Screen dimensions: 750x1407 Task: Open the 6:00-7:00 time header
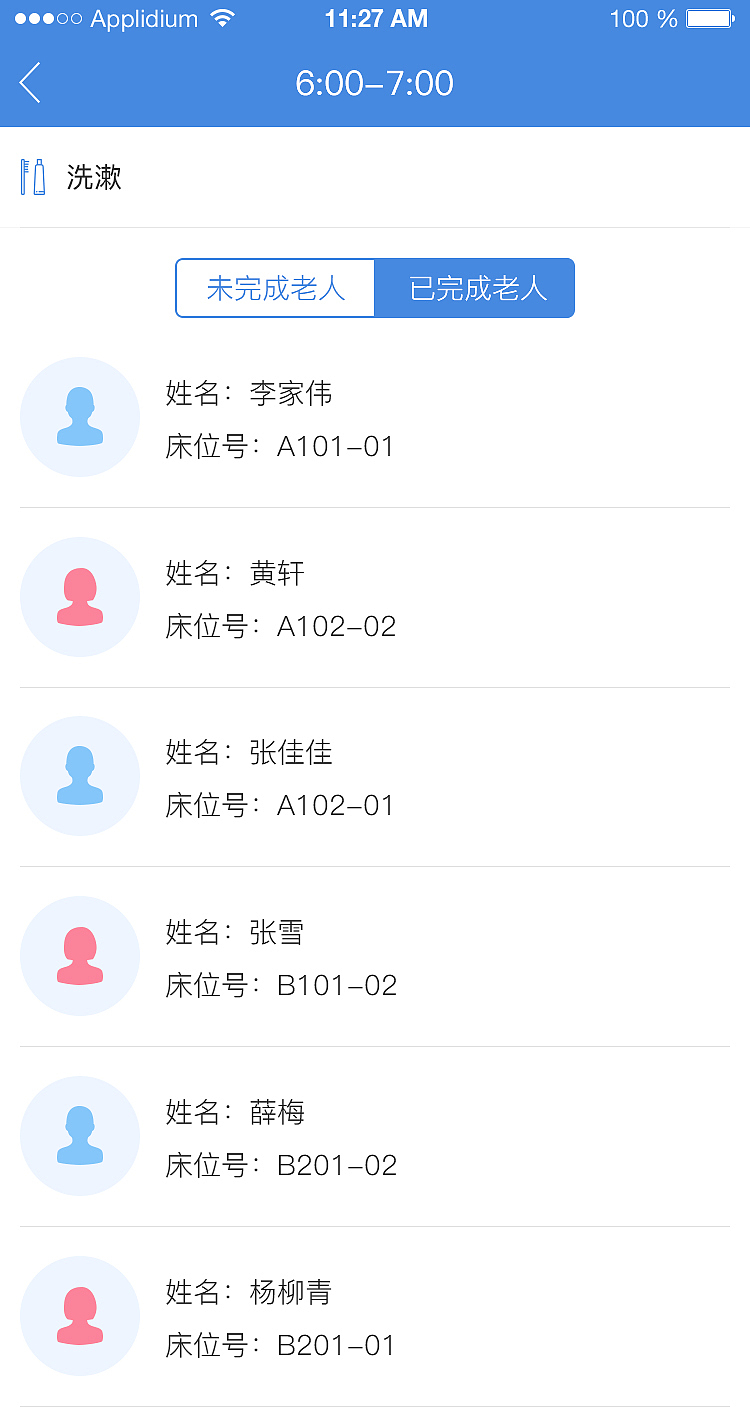[375, 84]
